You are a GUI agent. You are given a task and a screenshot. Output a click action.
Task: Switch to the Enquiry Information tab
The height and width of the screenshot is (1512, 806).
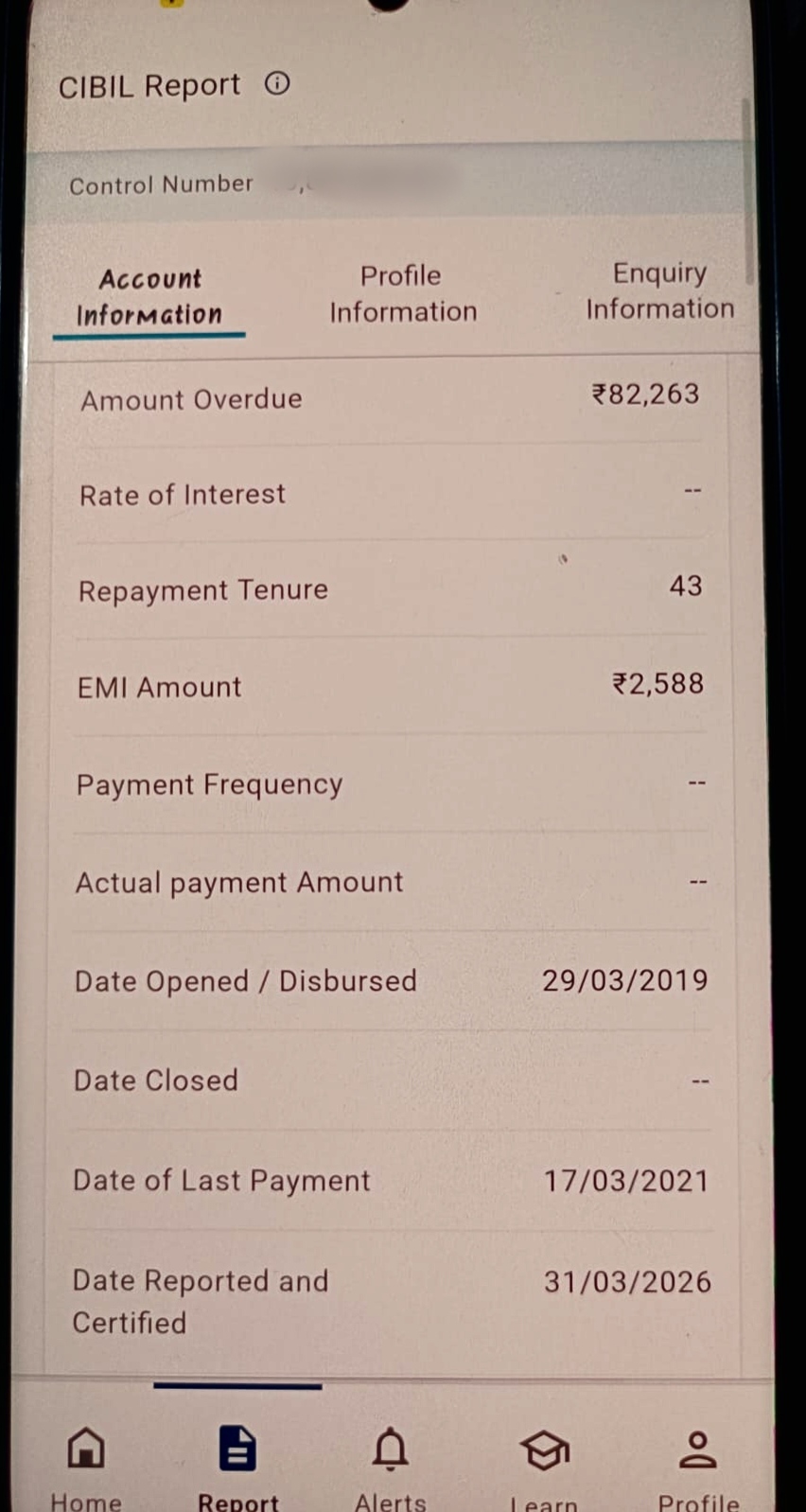pyautogui.click(x=659, y=290)
